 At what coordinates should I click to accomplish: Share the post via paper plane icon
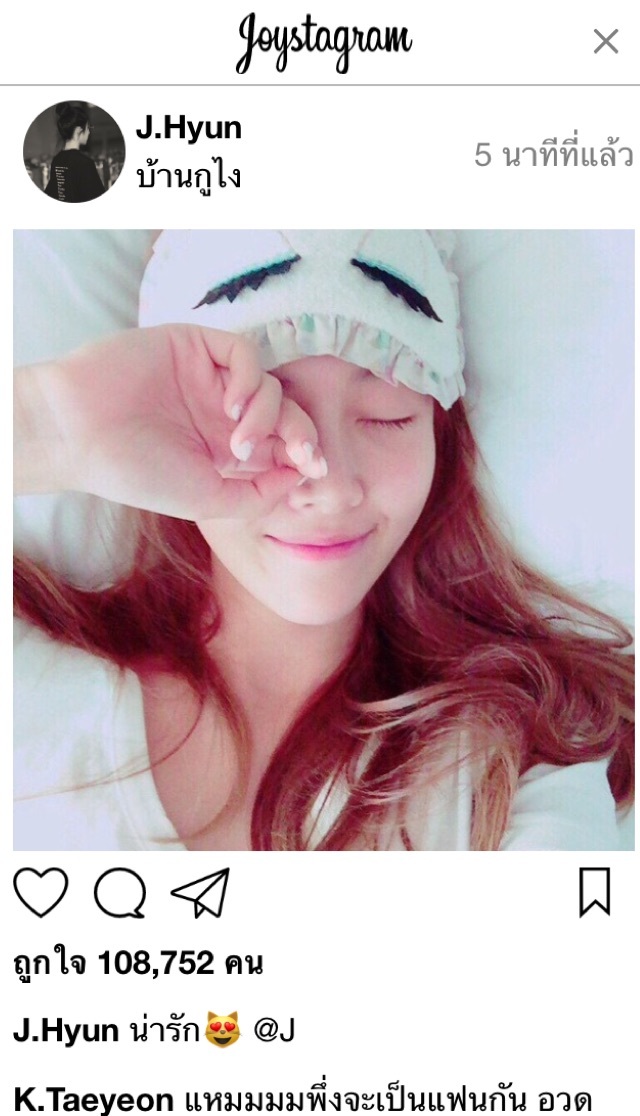[200, 892]
